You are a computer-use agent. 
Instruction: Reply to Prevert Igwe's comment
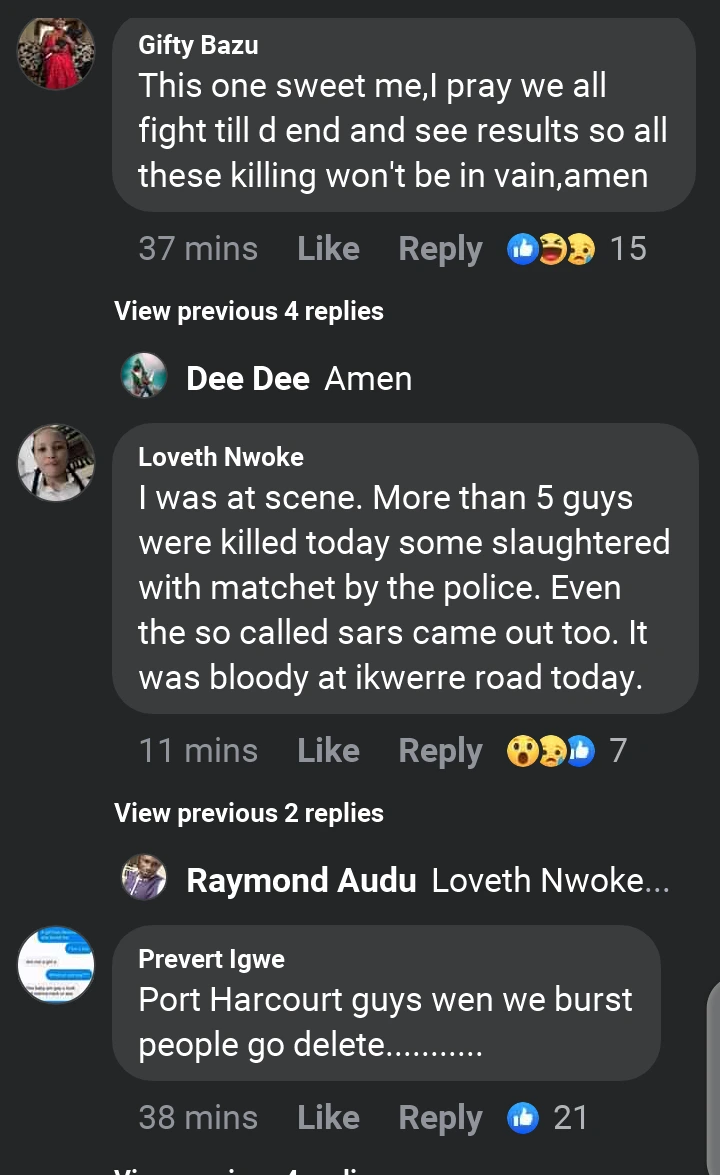pos(440,1117)
